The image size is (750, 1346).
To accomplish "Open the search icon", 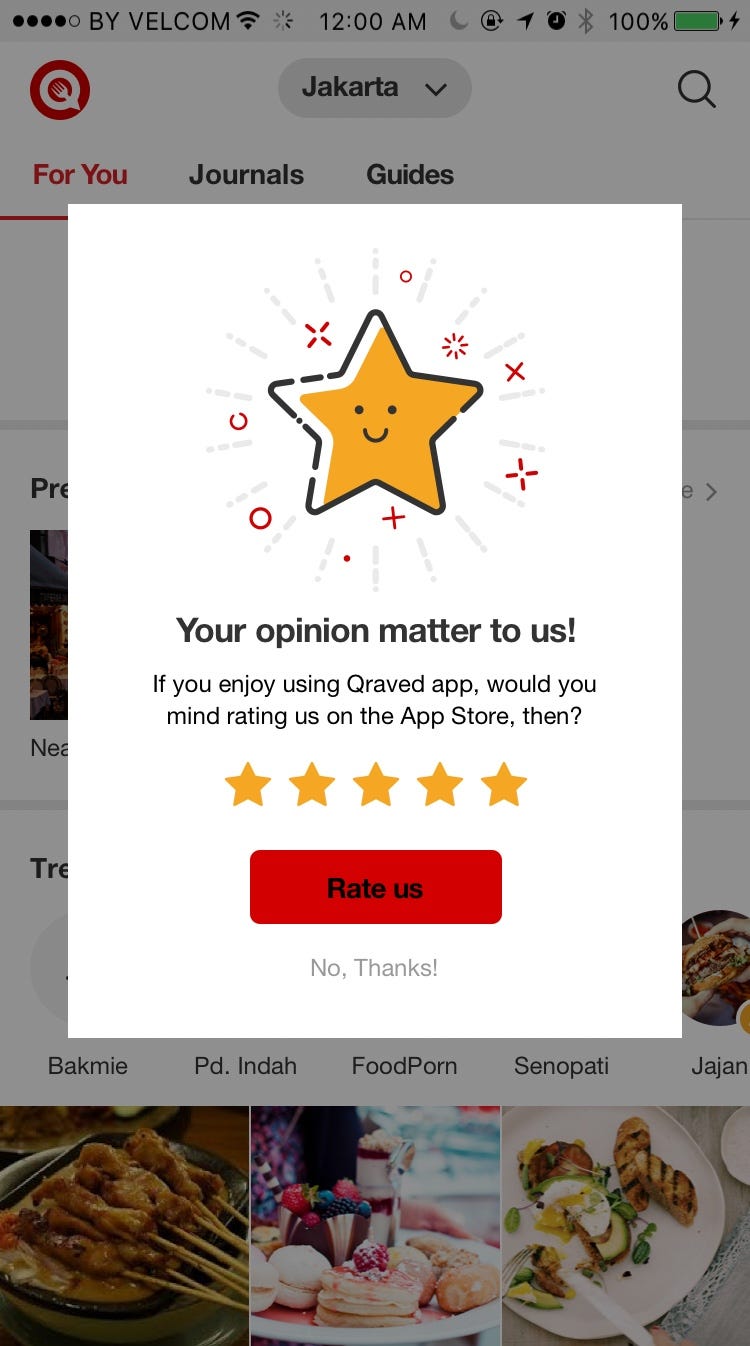I will [x=696, y=88].
